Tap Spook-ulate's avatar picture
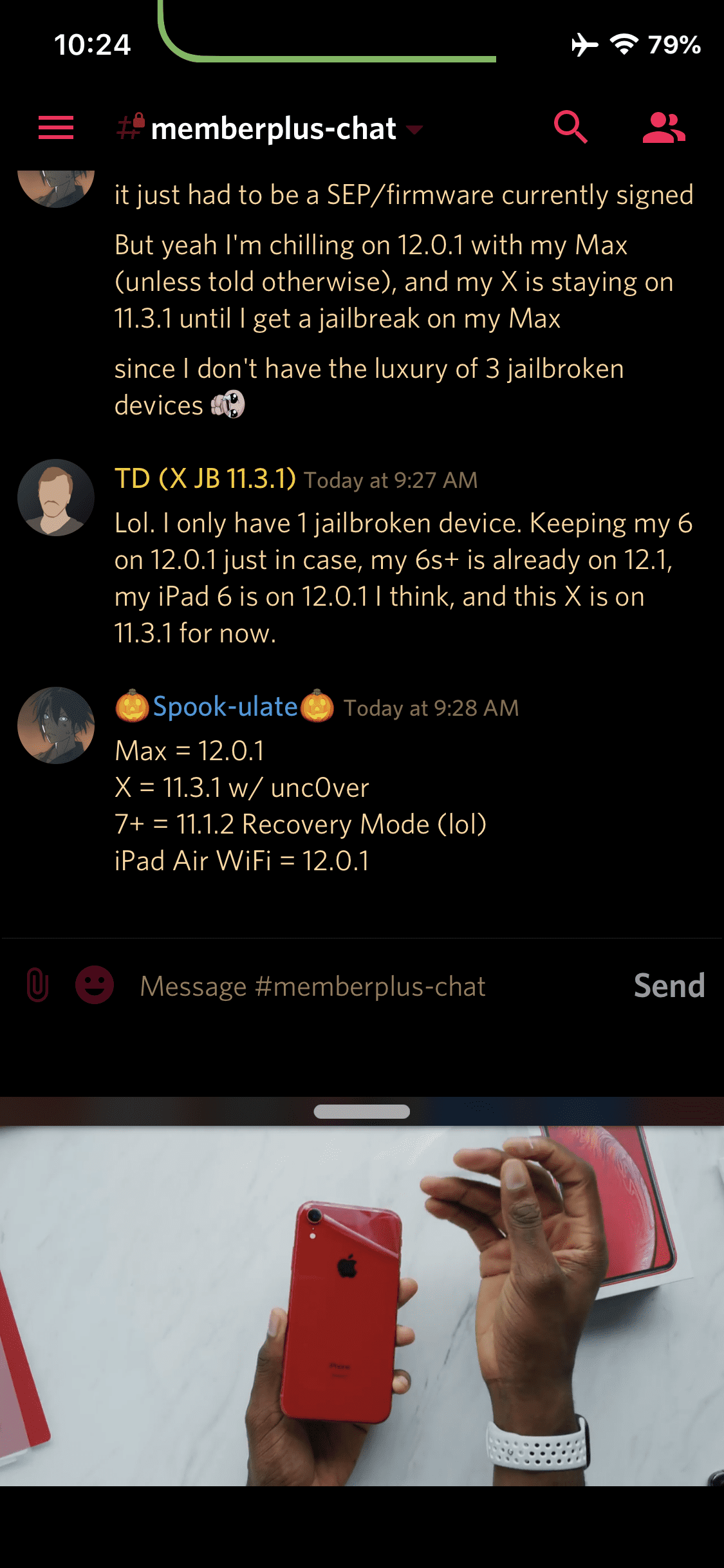724x1568 pixels. pos(56,725)
